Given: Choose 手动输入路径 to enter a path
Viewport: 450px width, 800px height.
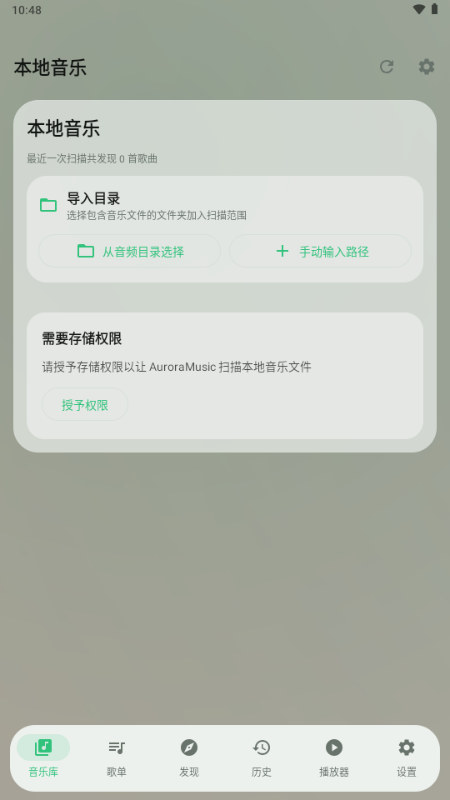Looking at the screenshot, I should (320, 251).
